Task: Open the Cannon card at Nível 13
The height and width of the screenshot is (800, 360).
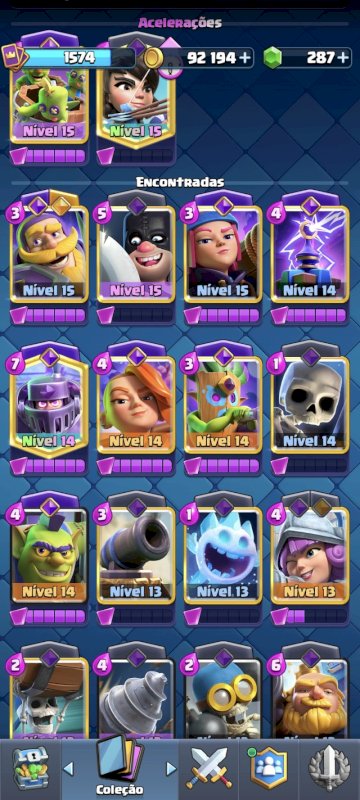Action: [136, 555]
